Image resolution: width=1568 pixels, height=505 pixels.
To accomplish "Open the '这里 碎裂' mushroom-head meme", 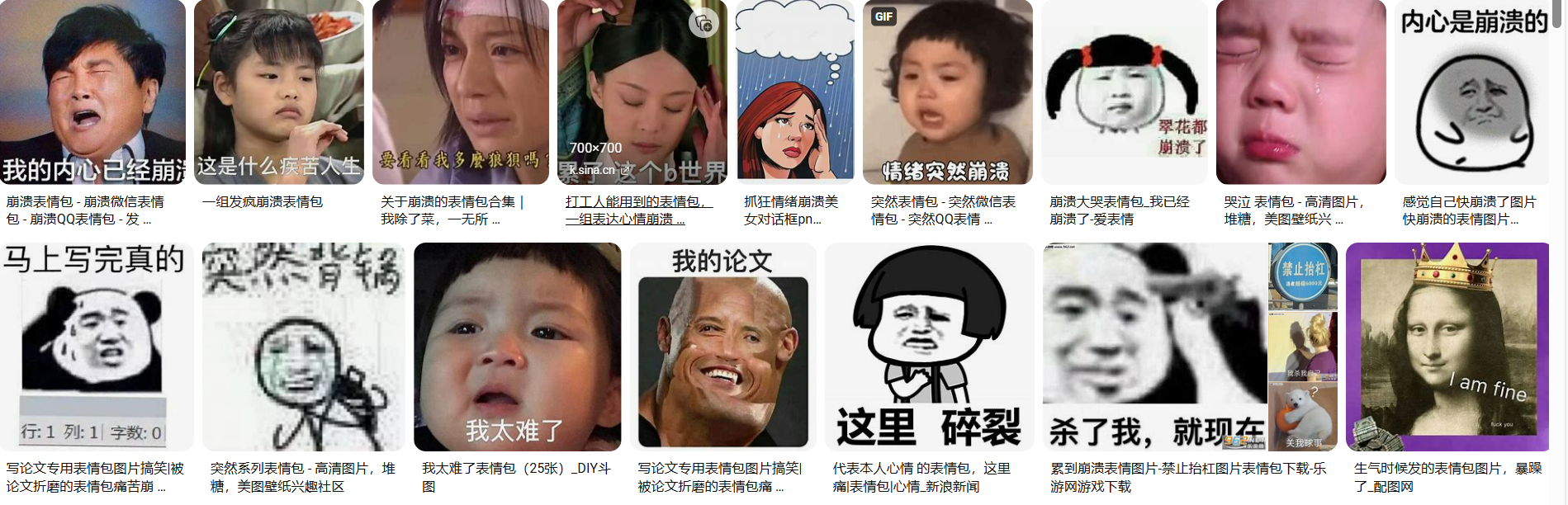I will (929, 347).
